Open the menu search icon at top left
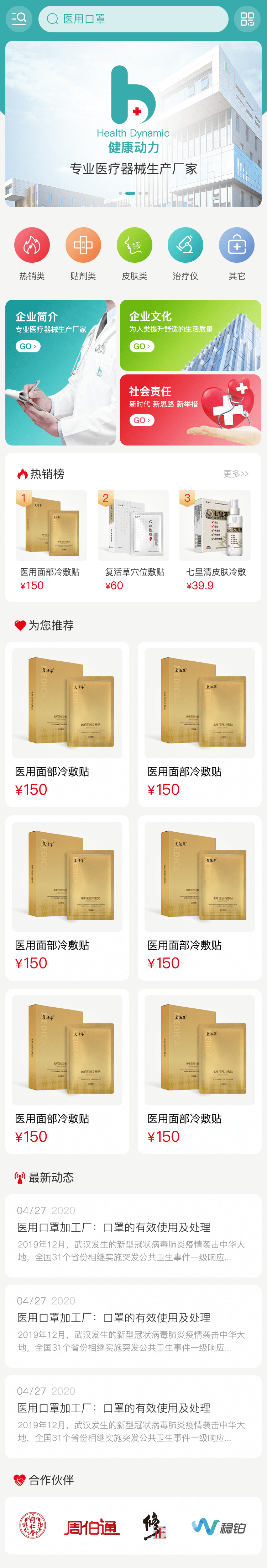The height and width of the screenshot is (1568, 267). (x=19, y=18)
